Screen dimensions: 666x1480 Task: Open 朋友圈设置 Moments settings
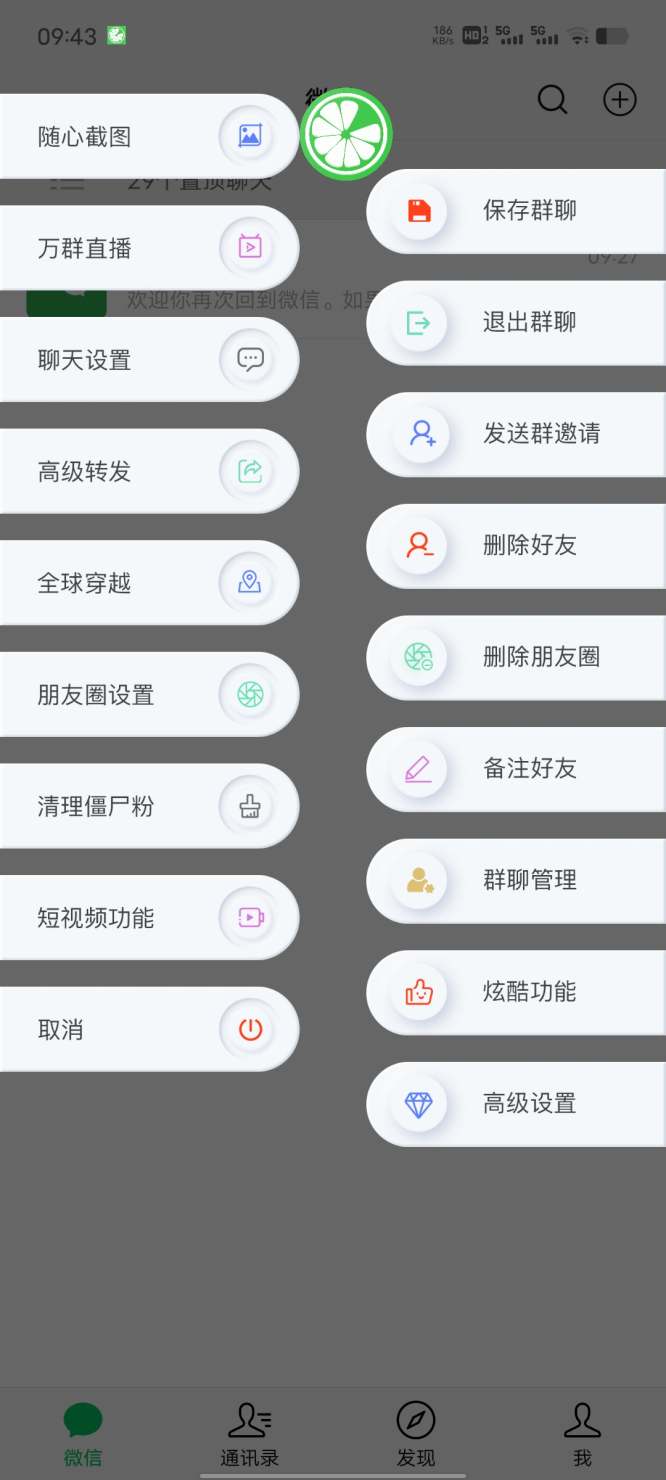point(148,695)
